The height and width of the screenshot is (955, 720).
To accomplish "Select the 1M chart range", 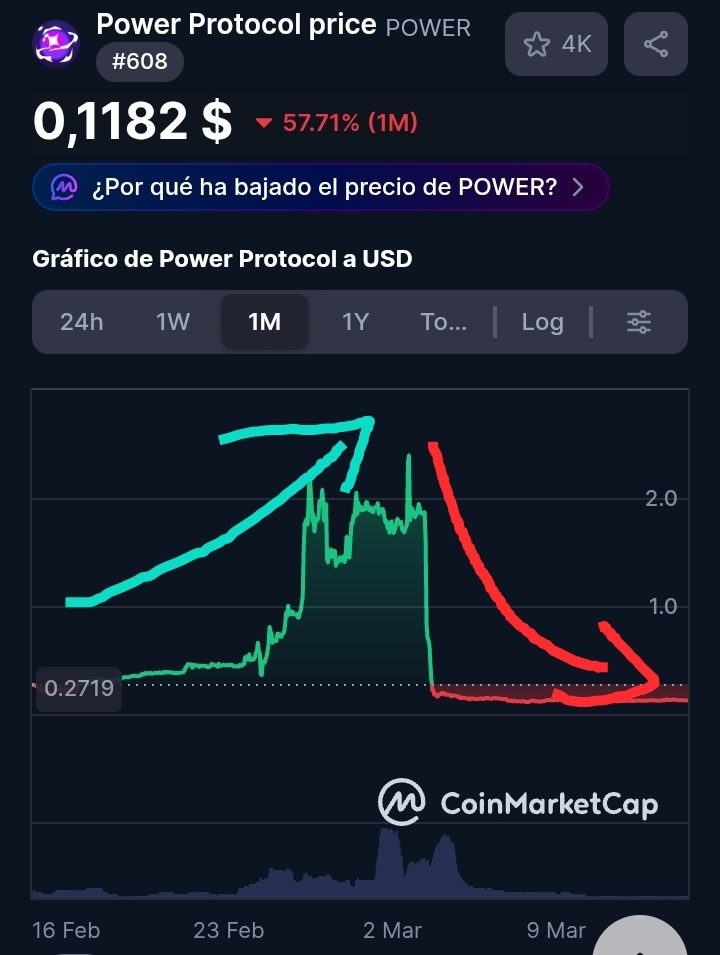I will 264,322.
